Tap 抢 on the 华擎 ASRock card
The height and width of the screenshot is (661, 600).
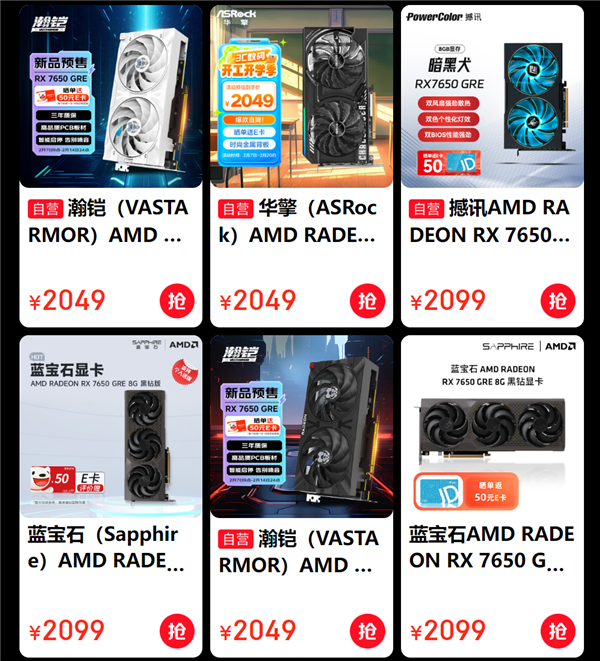[367, 300]
